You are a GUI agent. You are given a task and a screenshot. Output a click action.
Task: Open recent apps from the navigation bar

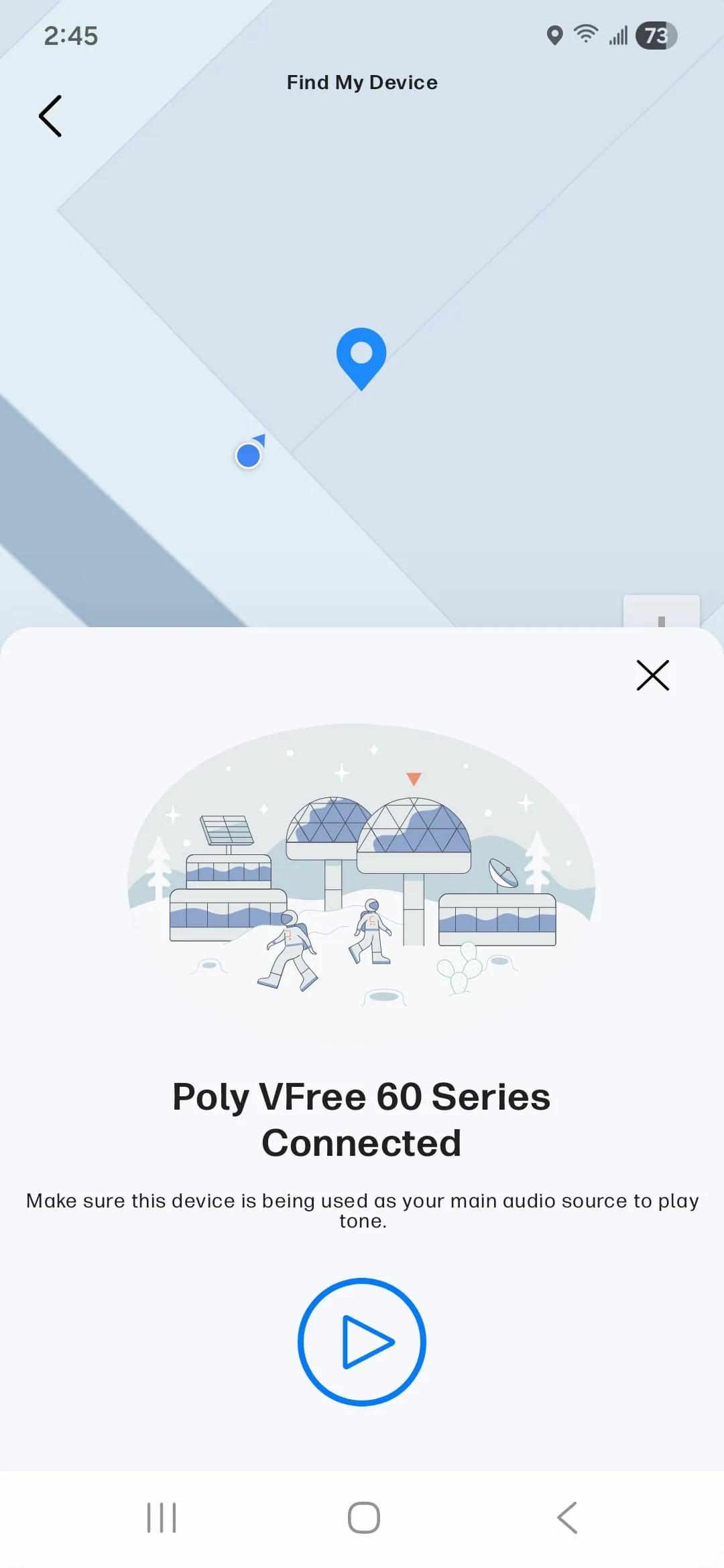coord(161,1518)
